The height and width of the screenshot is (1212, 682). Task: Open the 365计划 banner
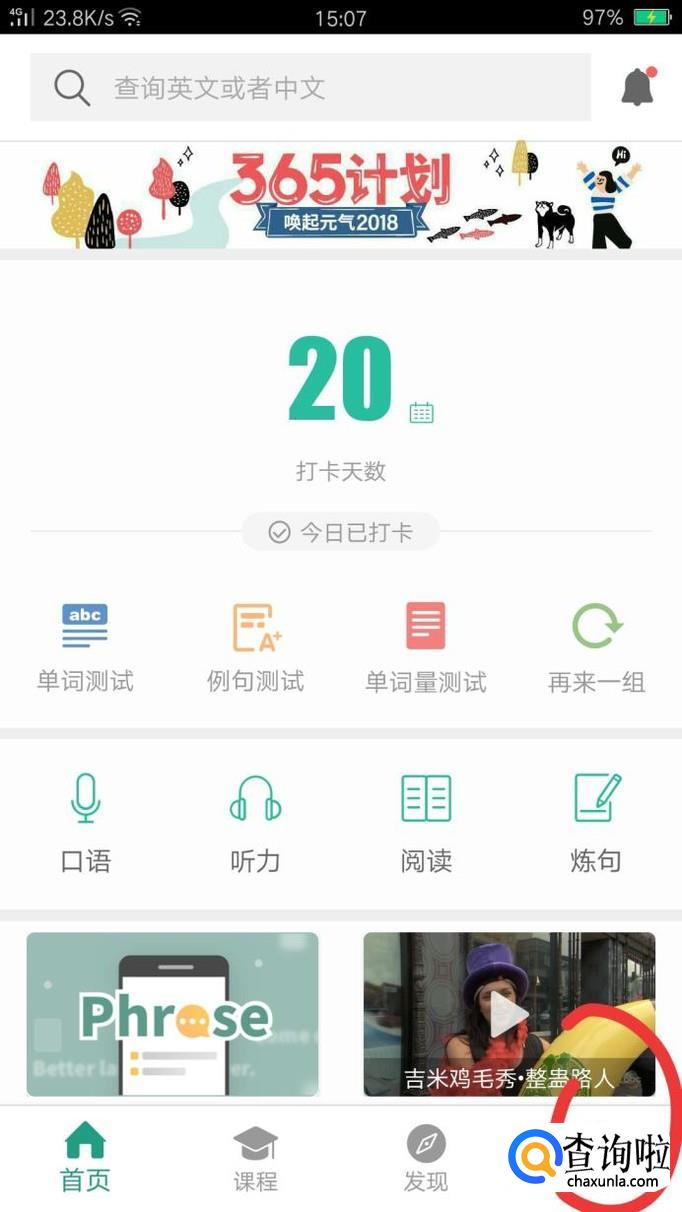click(x=341, y=195)
